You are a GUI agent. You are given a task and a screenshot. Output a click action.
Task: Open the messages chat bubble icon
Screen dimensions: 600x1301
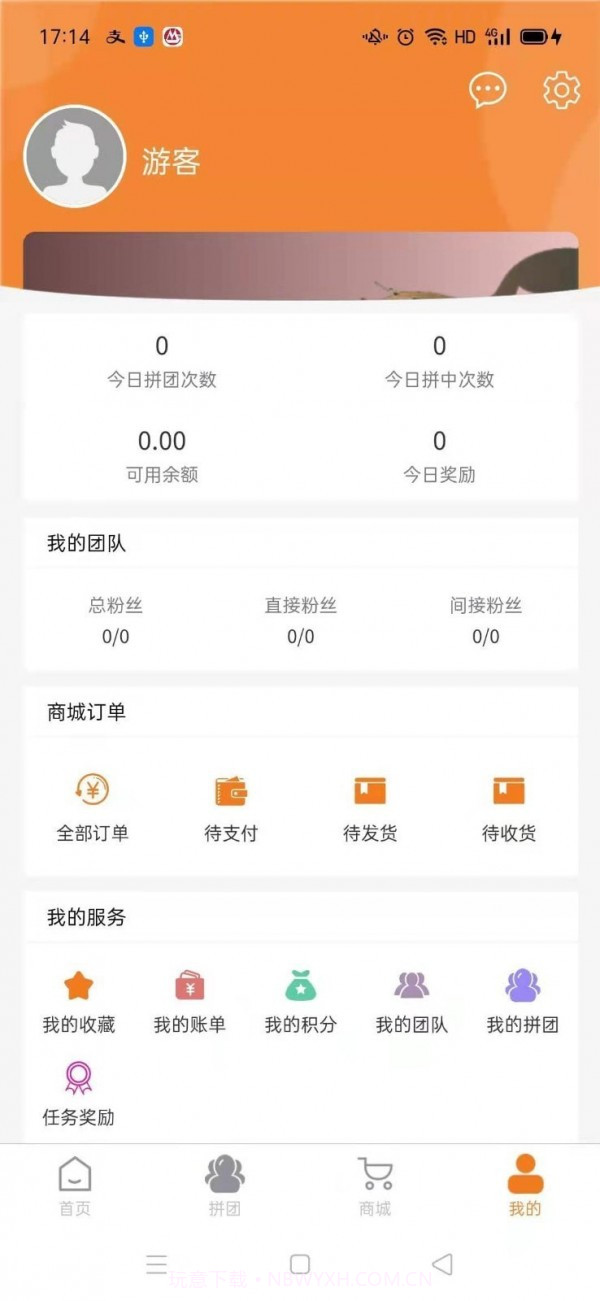pyautogui.click(x=488, y=91)
